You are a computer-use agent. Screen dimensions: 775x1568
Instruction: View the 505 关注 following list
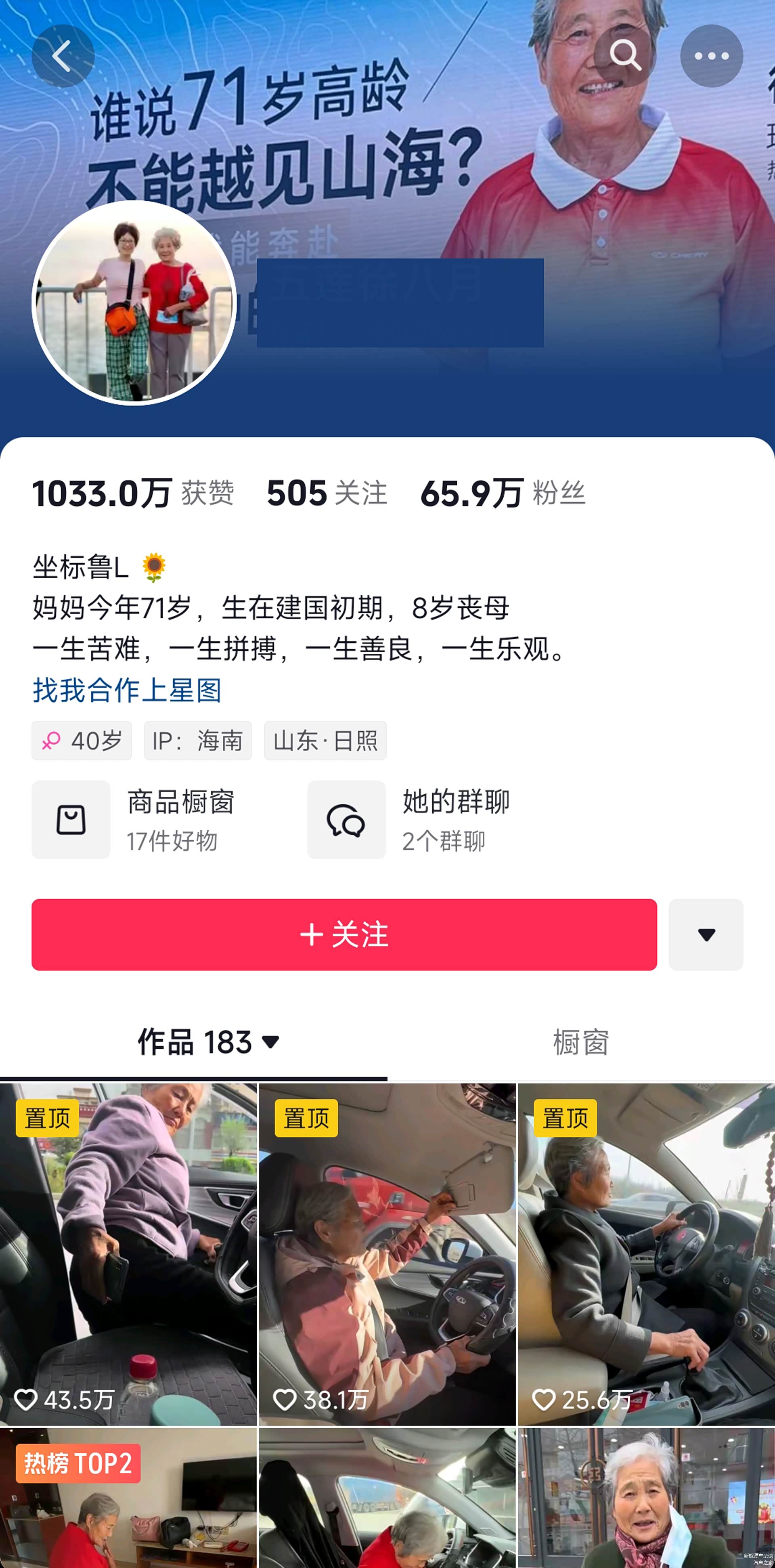tap(327, 493)
